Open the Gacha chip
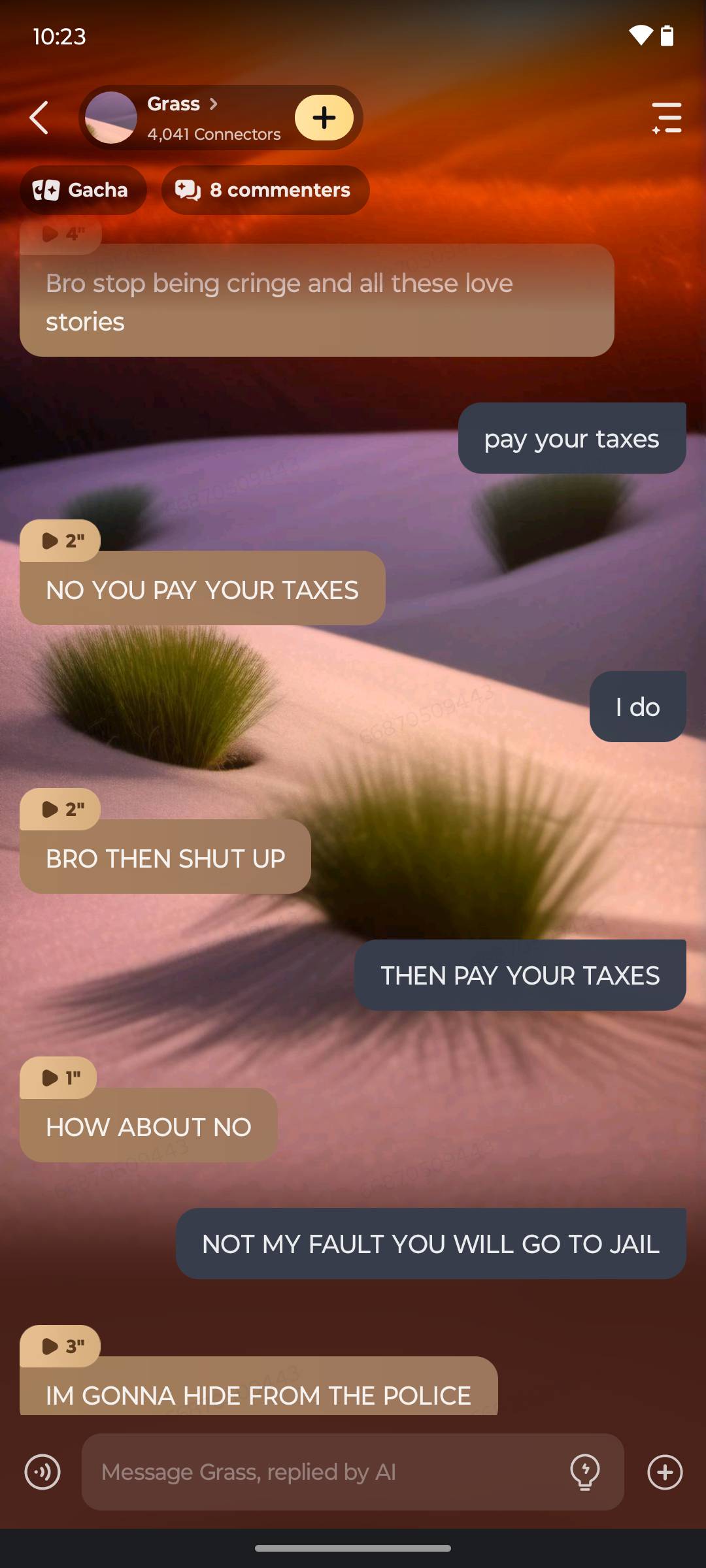 82,190
